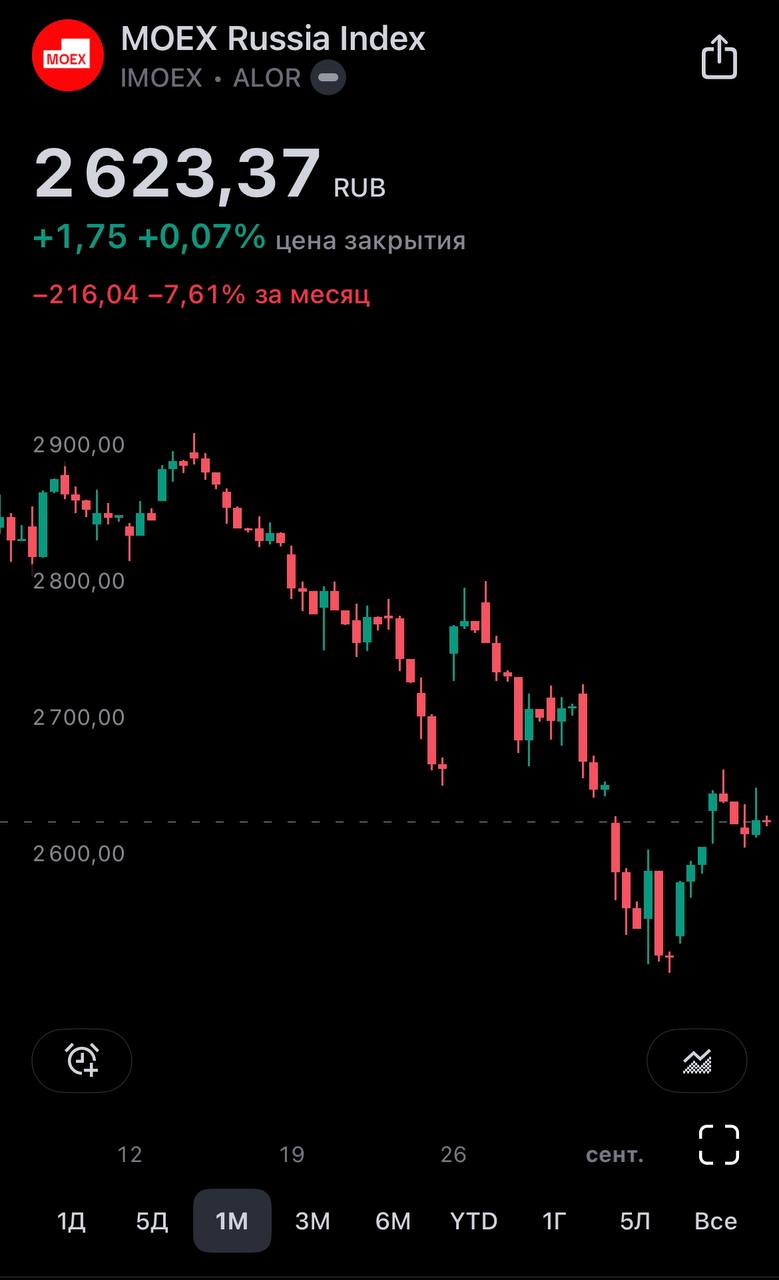Switch to the 5Д timeframe
The height and width of the screenshot is (1280, 779).
152,1221
